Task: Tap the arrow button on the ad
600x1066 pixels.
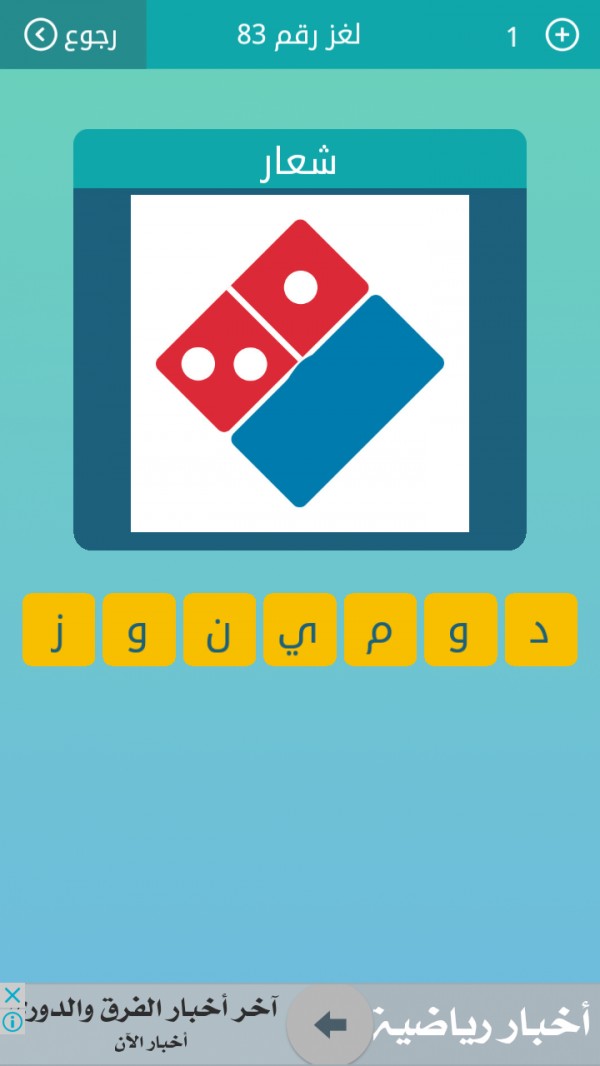Action: click(x=330, y=1024)
